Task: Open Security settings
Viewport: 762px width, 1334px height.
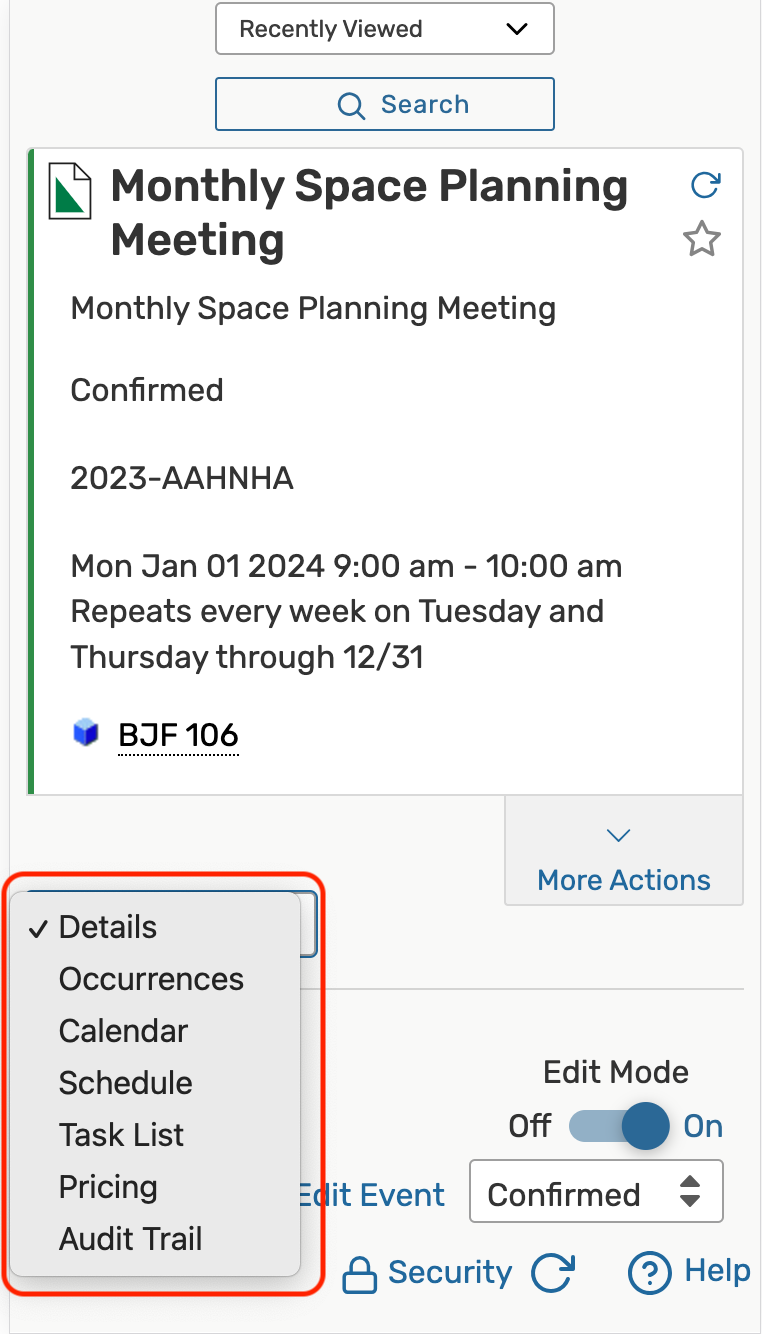Action: coord(428,1272)
